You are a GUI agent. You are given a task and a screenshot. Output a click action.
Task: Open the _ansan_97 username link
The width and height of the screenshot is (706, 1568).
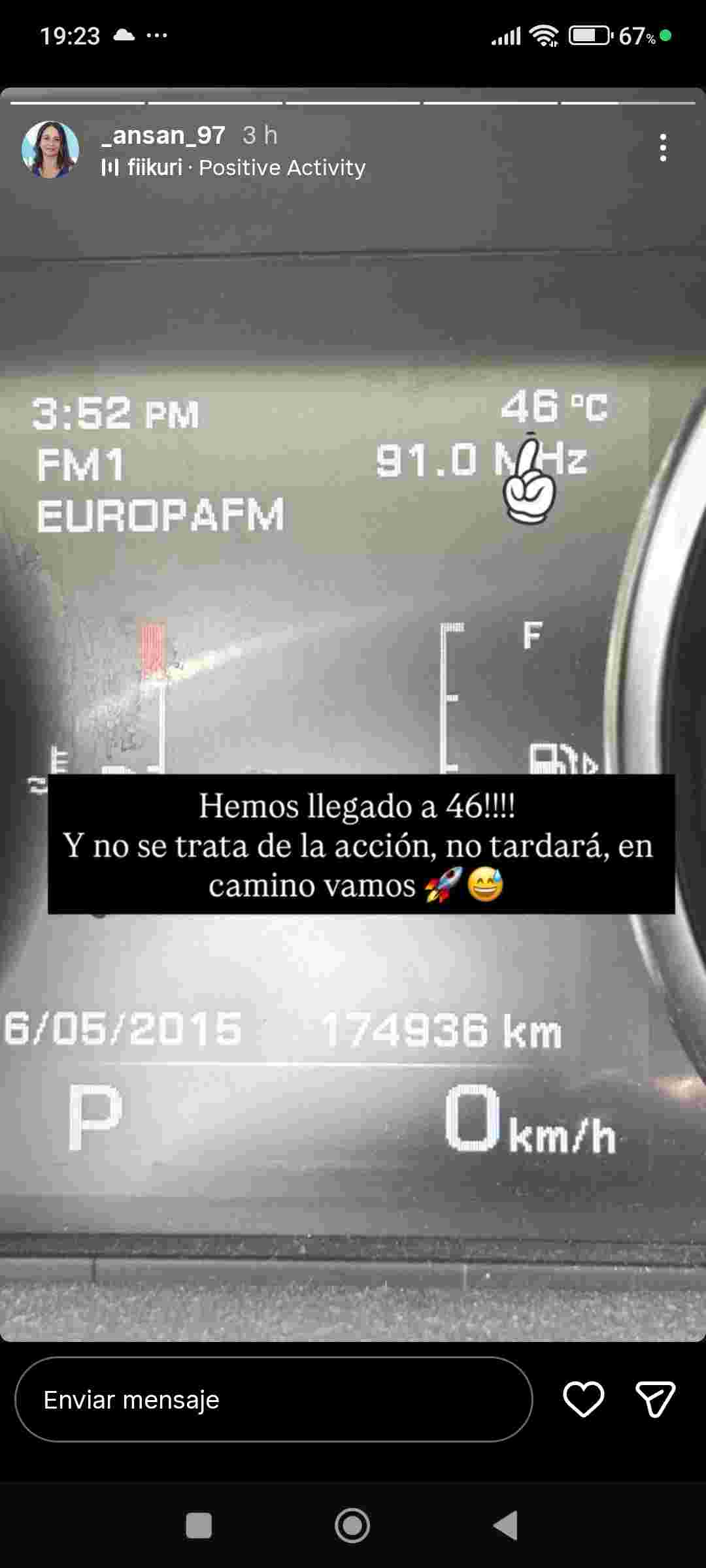163,135
